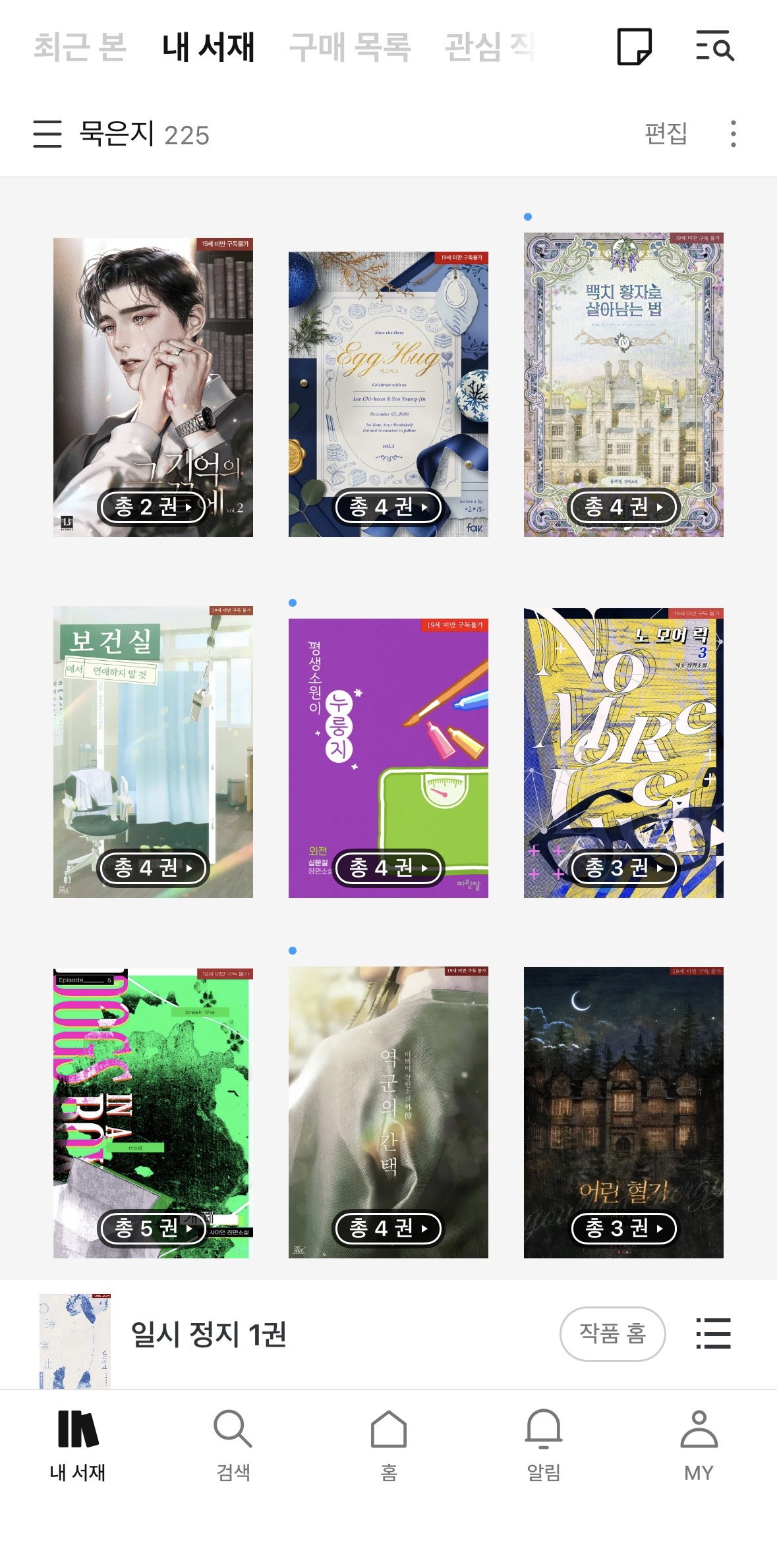Switch to the 최근 본 tab
Viewport: 777px width, 1568px height.
tap(80, 47)
